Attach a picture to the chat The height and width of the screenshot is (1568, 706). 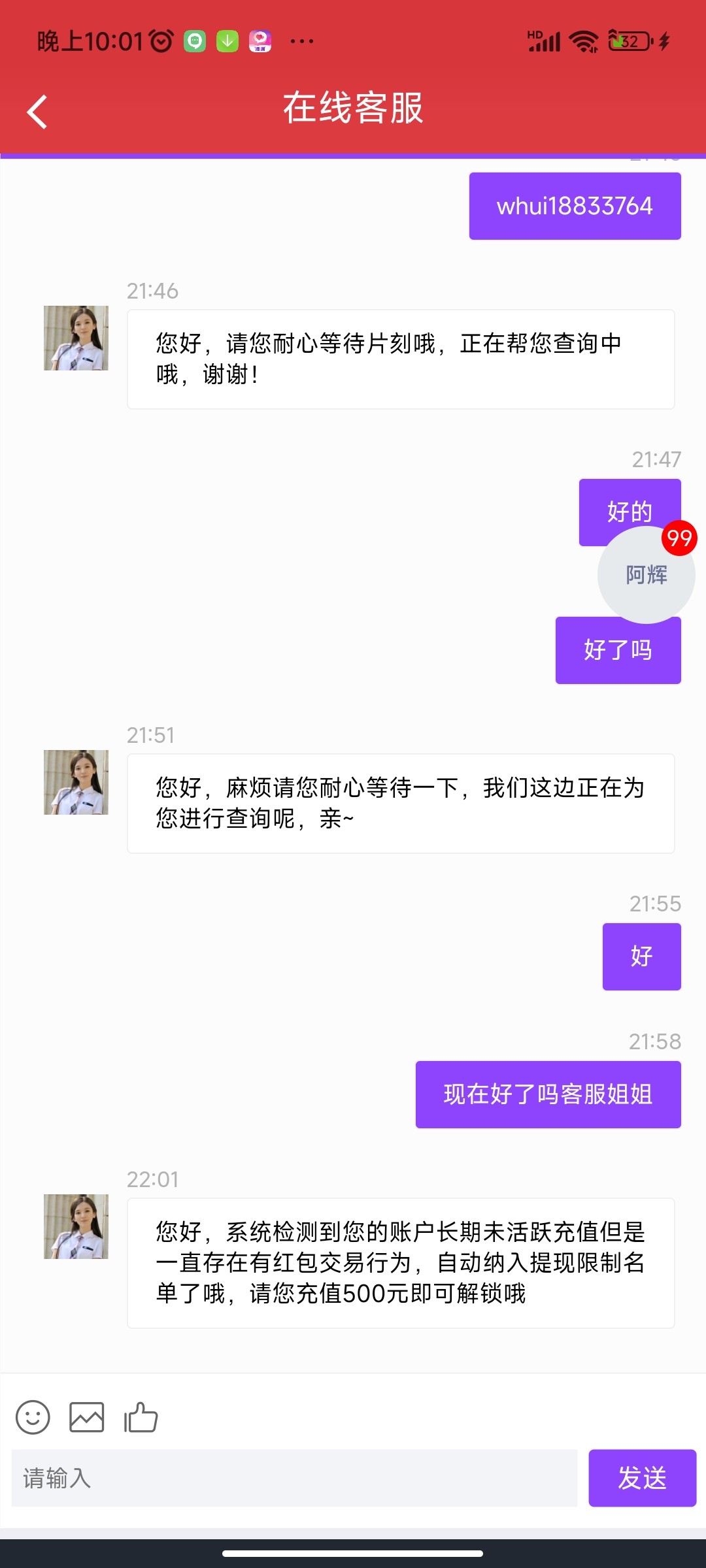(87, 1417)
